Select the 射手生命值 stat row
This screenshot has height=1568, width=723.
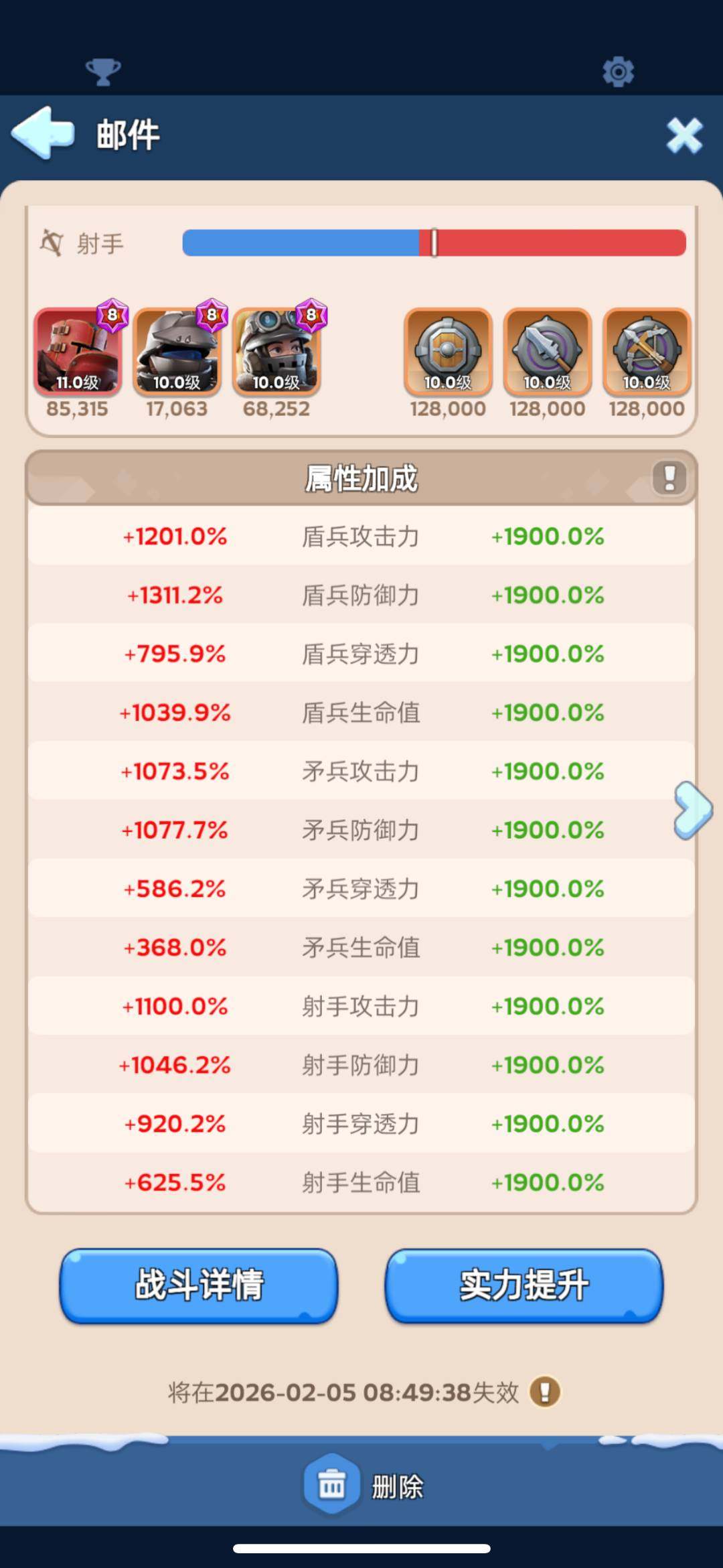click(x=361, y=1182)
